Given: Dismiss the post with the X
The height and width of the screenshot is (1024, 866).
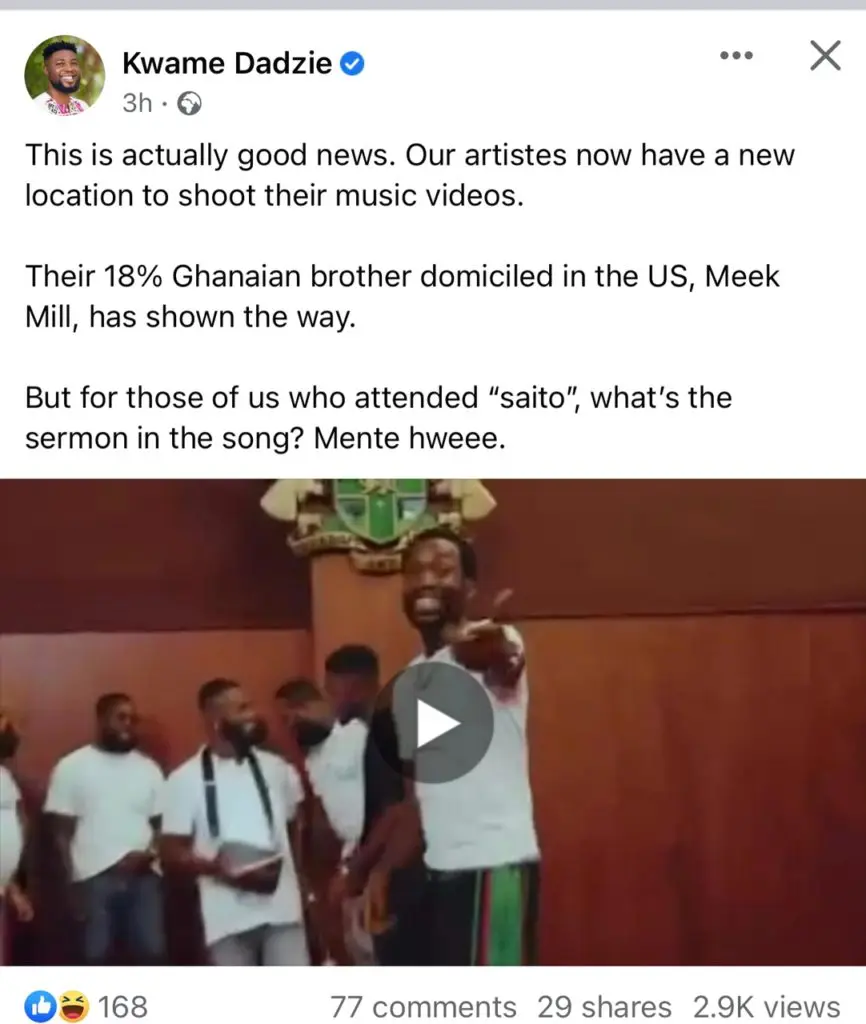Looking at the screenshot, I should click(825, 56).
